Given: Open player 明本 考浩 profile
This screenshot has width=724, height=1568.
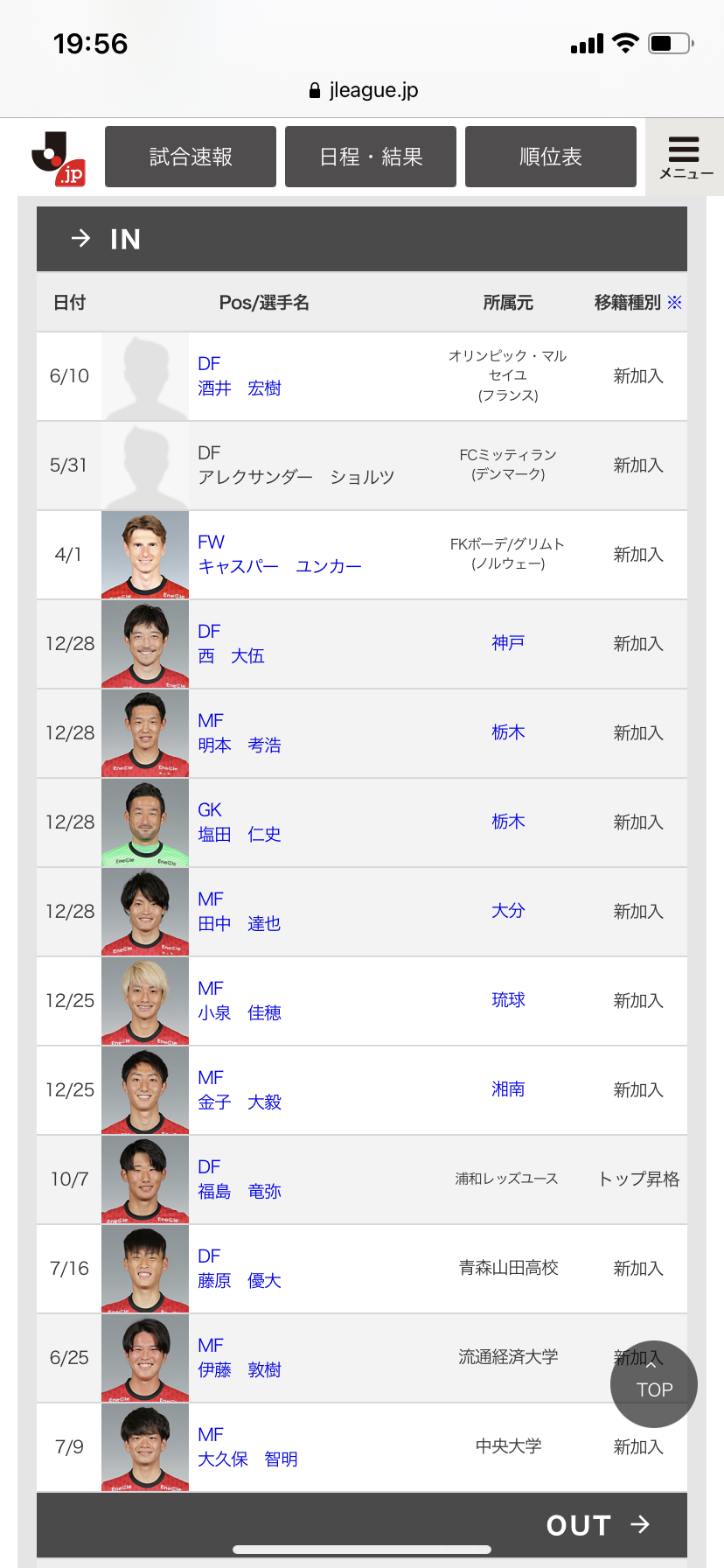Looking at the screenshot, I should (239, 745).
